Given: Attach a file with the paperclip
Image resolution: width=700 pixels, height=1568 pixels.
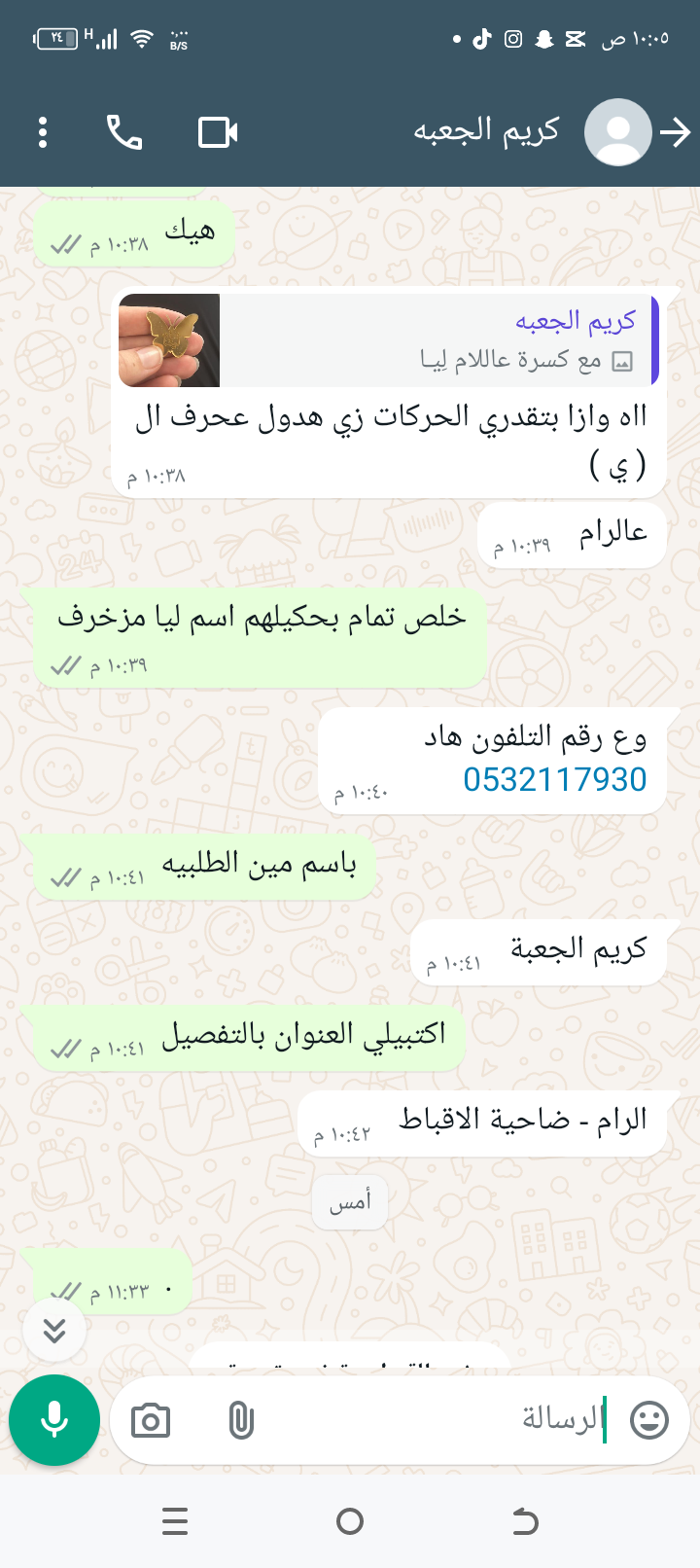Looking at the screenshot, I should point(240,1421).
